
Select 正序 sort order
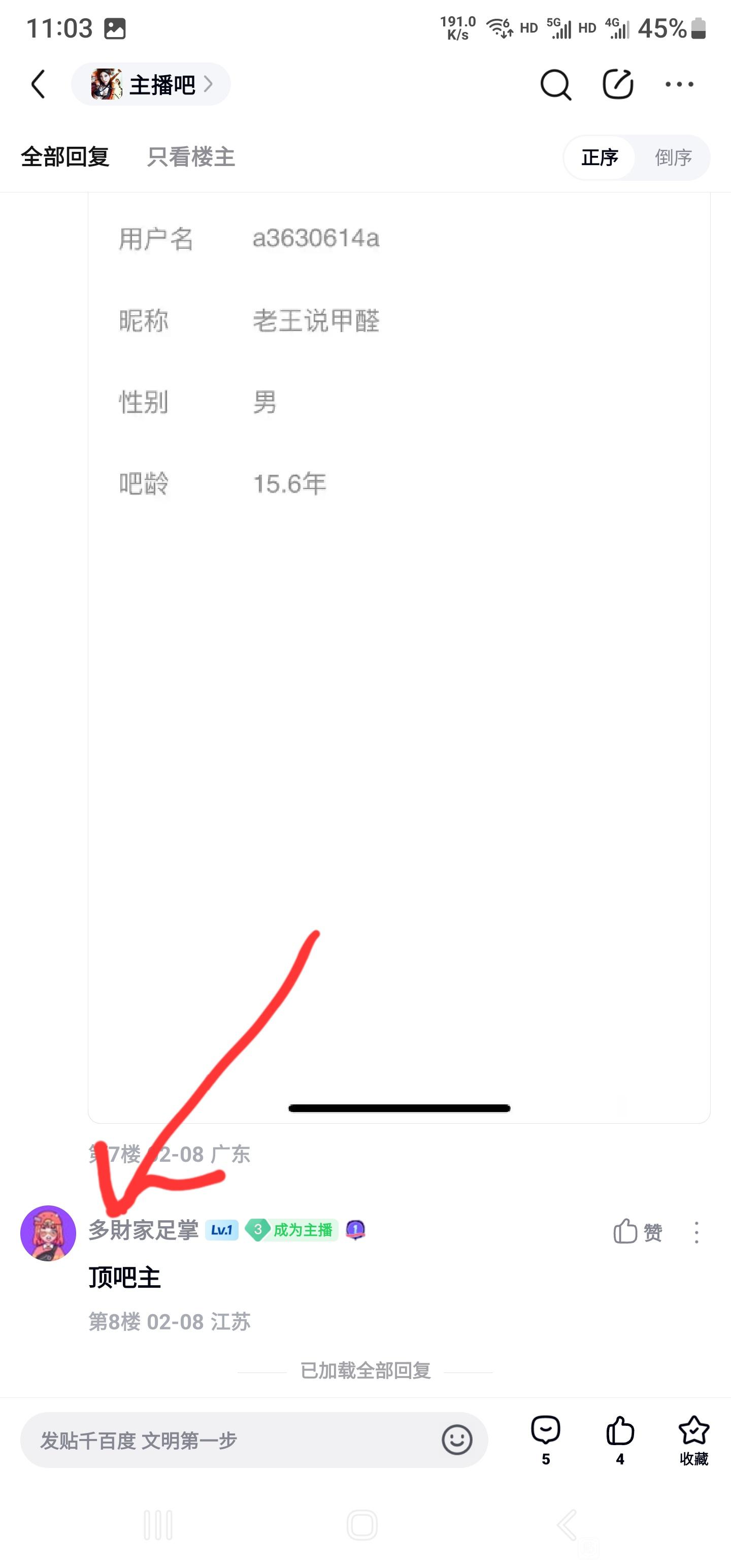[600, 157]
